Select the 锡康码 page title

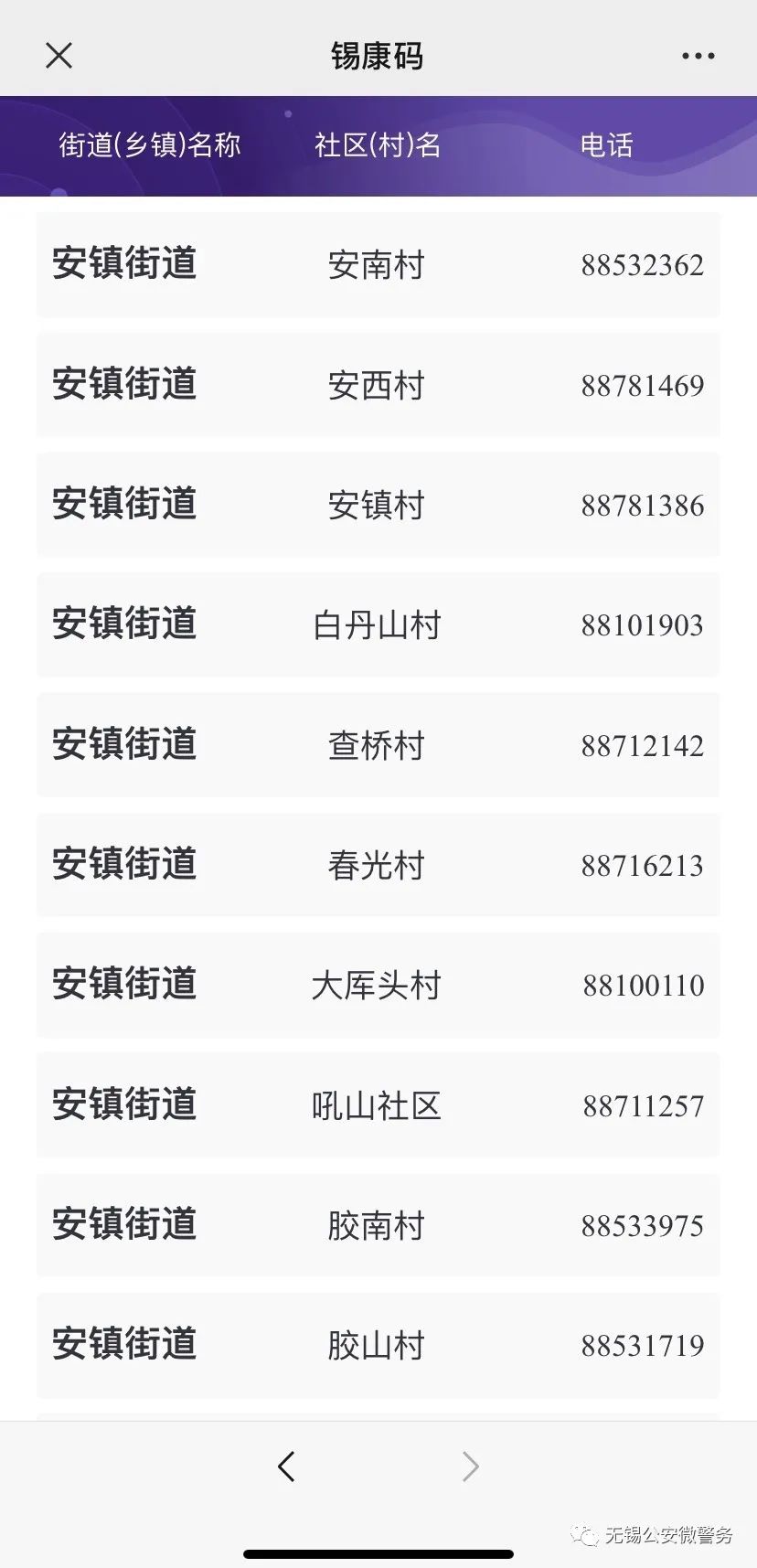(378, 55)
